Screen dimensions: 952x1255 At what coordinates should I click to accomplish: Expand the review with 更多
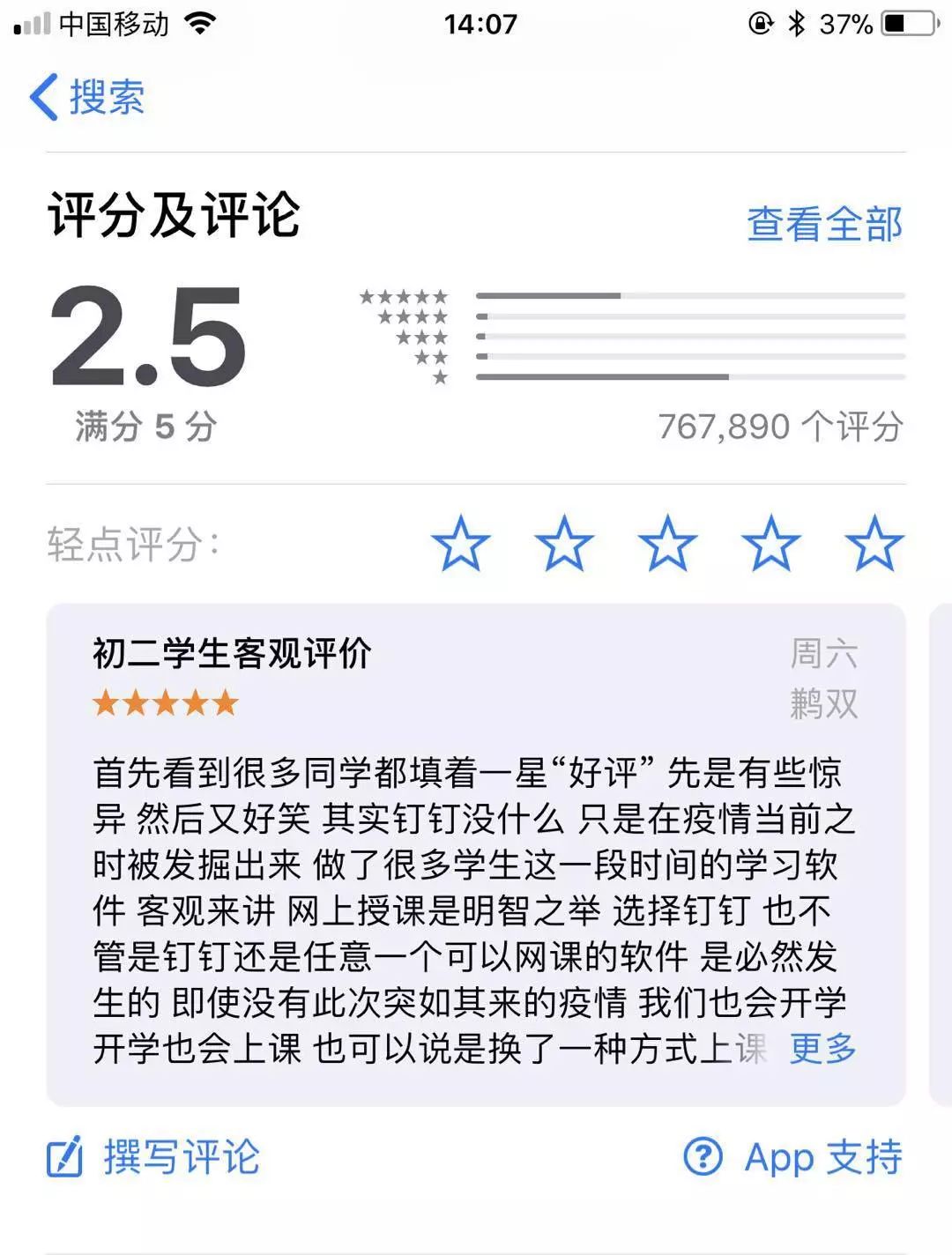click(x=822, y=1048)
